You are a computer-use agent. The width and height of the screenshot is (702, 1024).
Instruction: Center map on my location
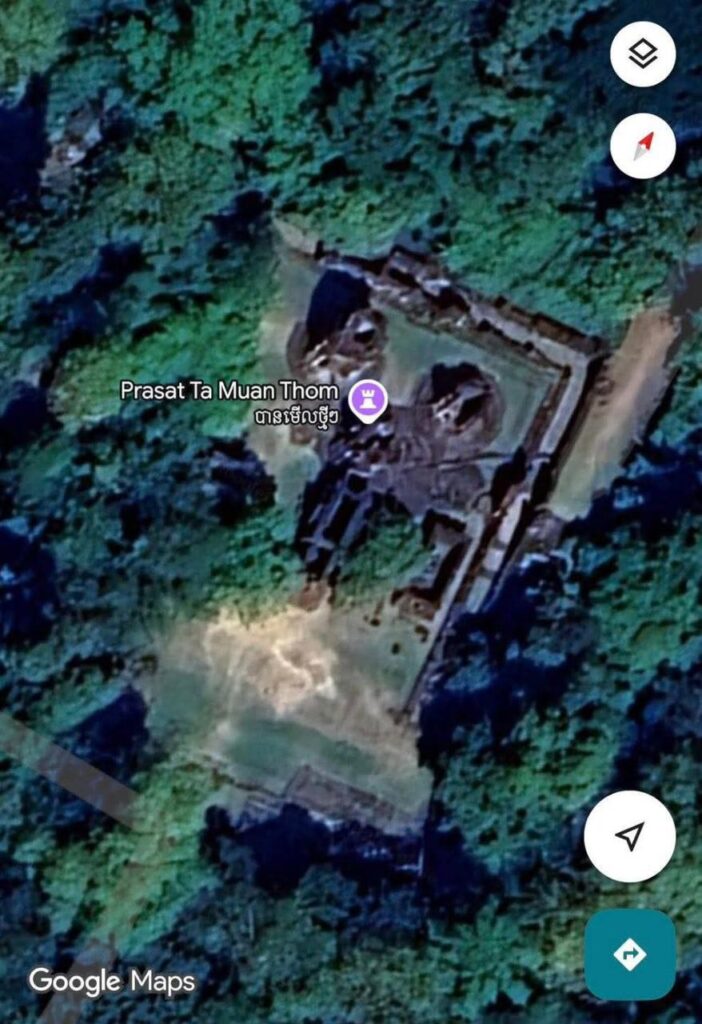pos(629,836)
